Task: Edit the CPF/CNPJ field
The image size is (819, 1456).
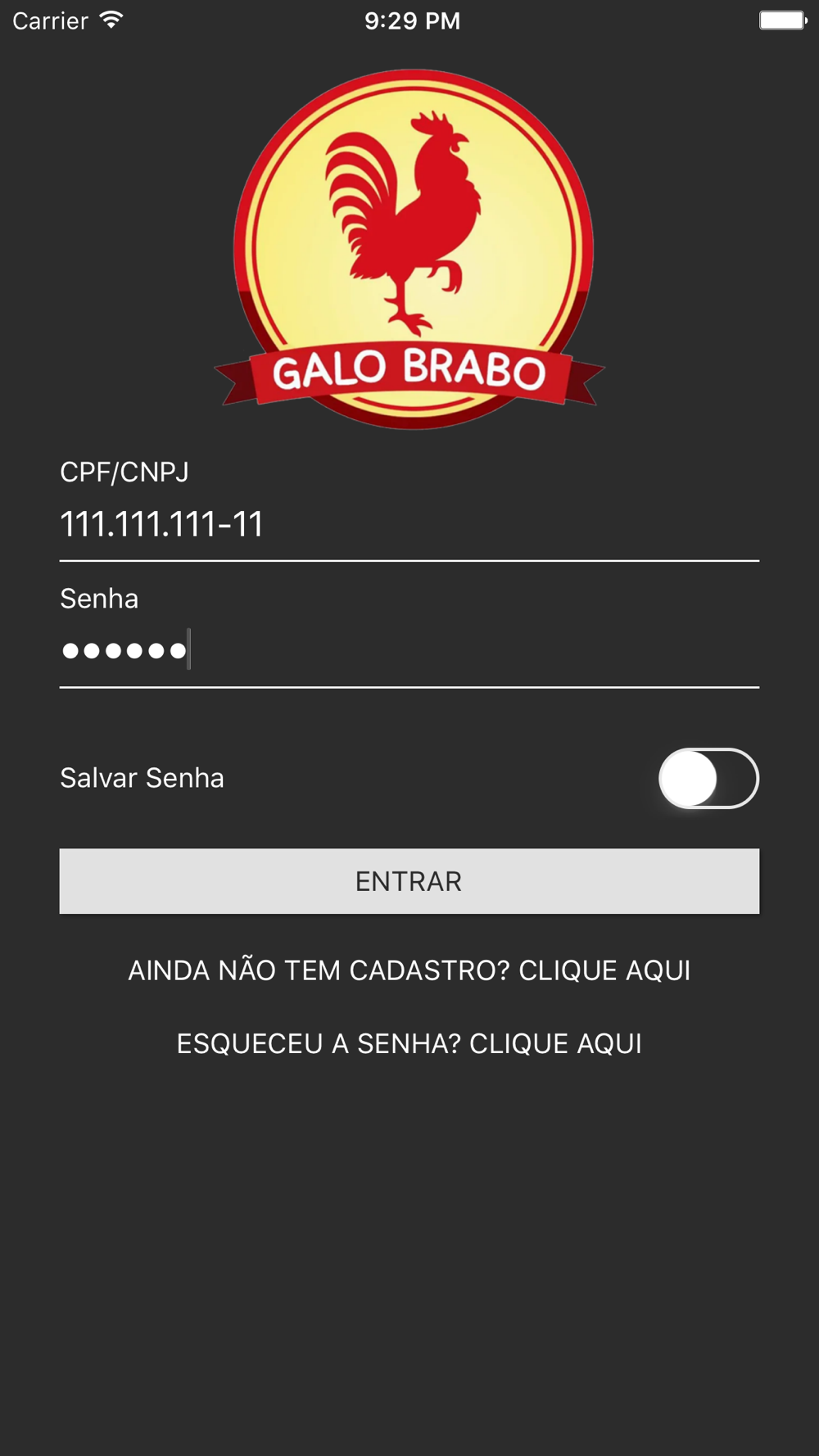Action: click(409, 524)
